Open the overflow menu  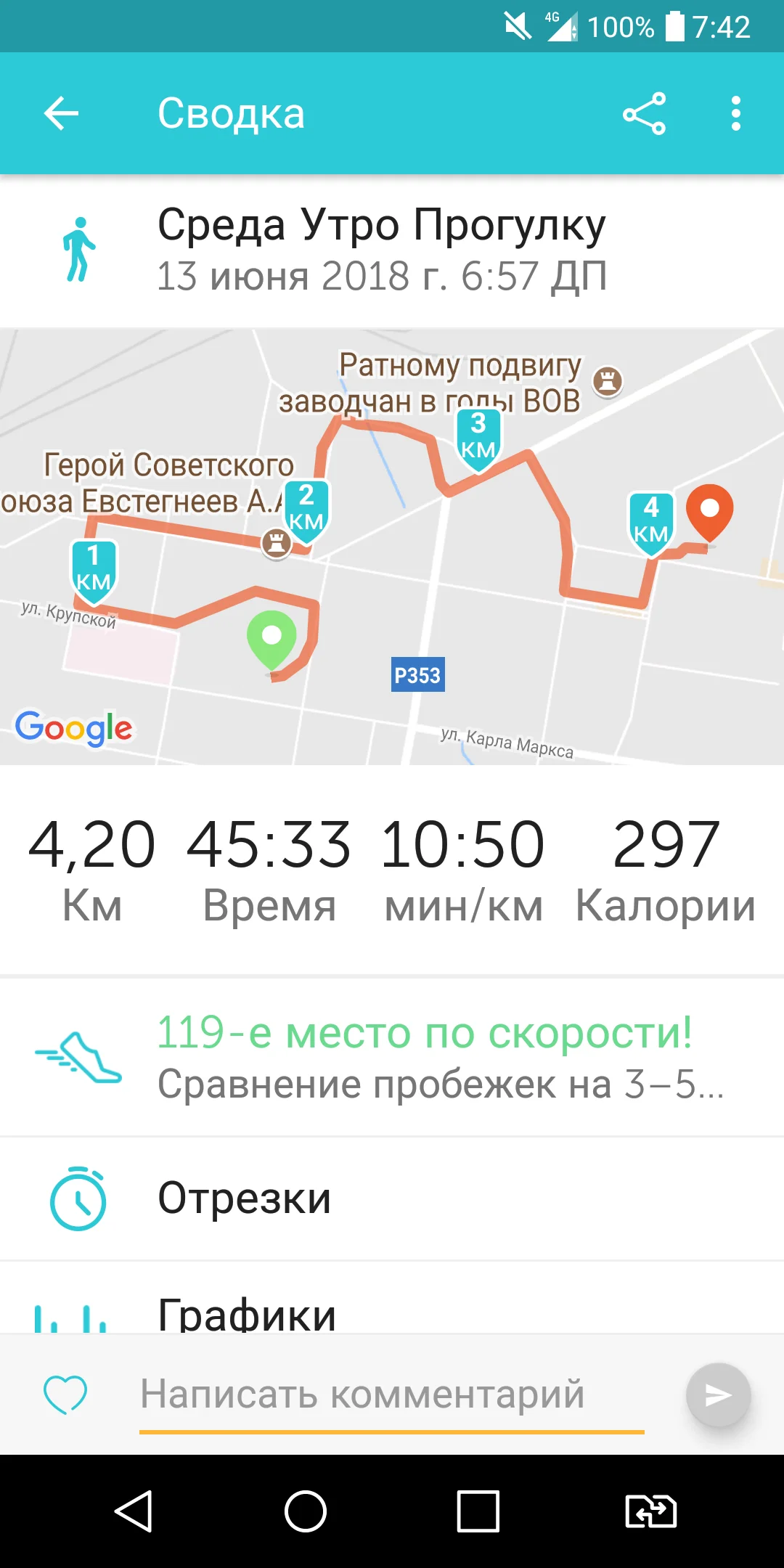click(736, 113)
